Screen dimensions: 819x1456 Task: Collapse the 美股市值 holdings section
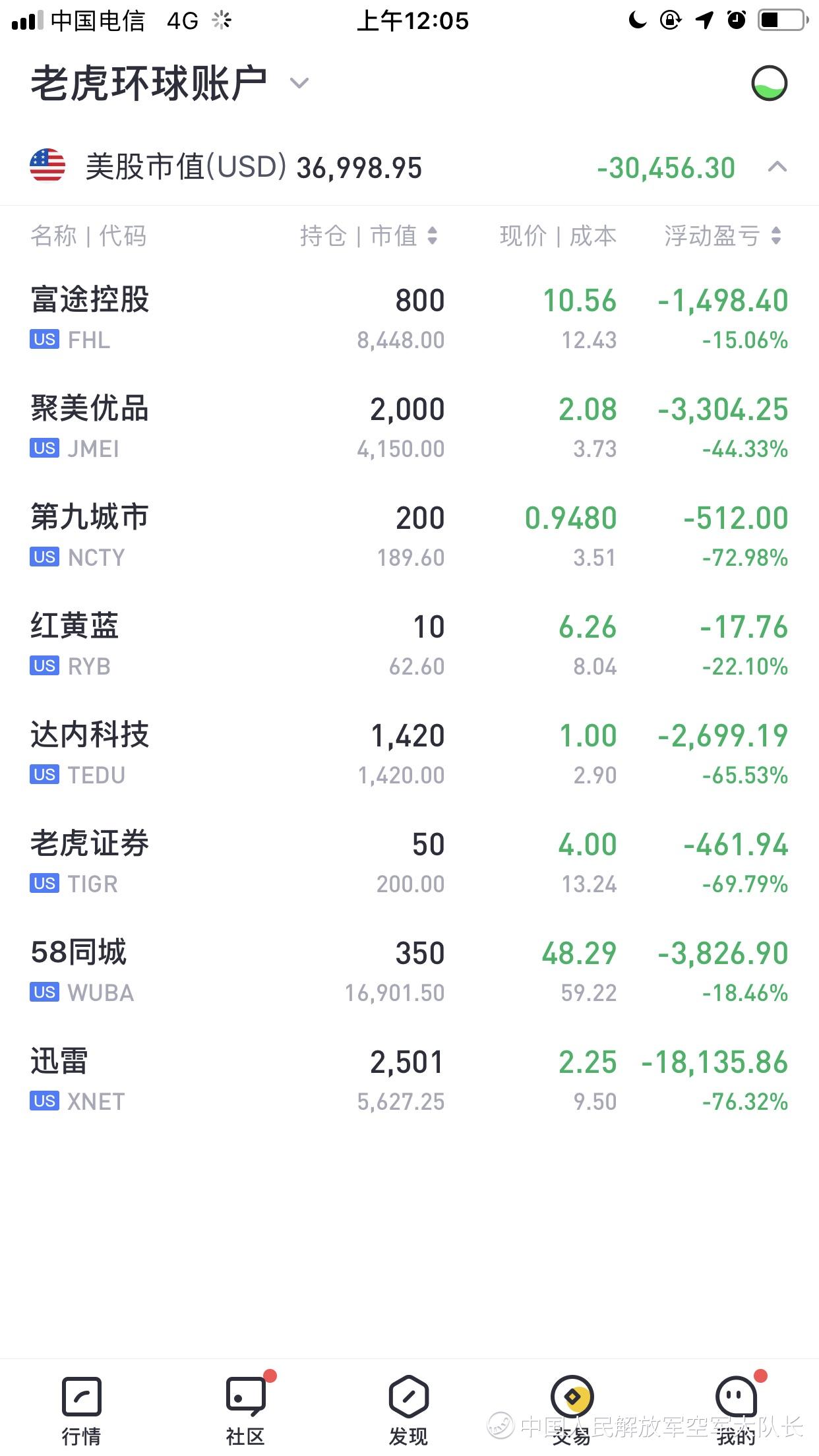click(x=777, y=167)
